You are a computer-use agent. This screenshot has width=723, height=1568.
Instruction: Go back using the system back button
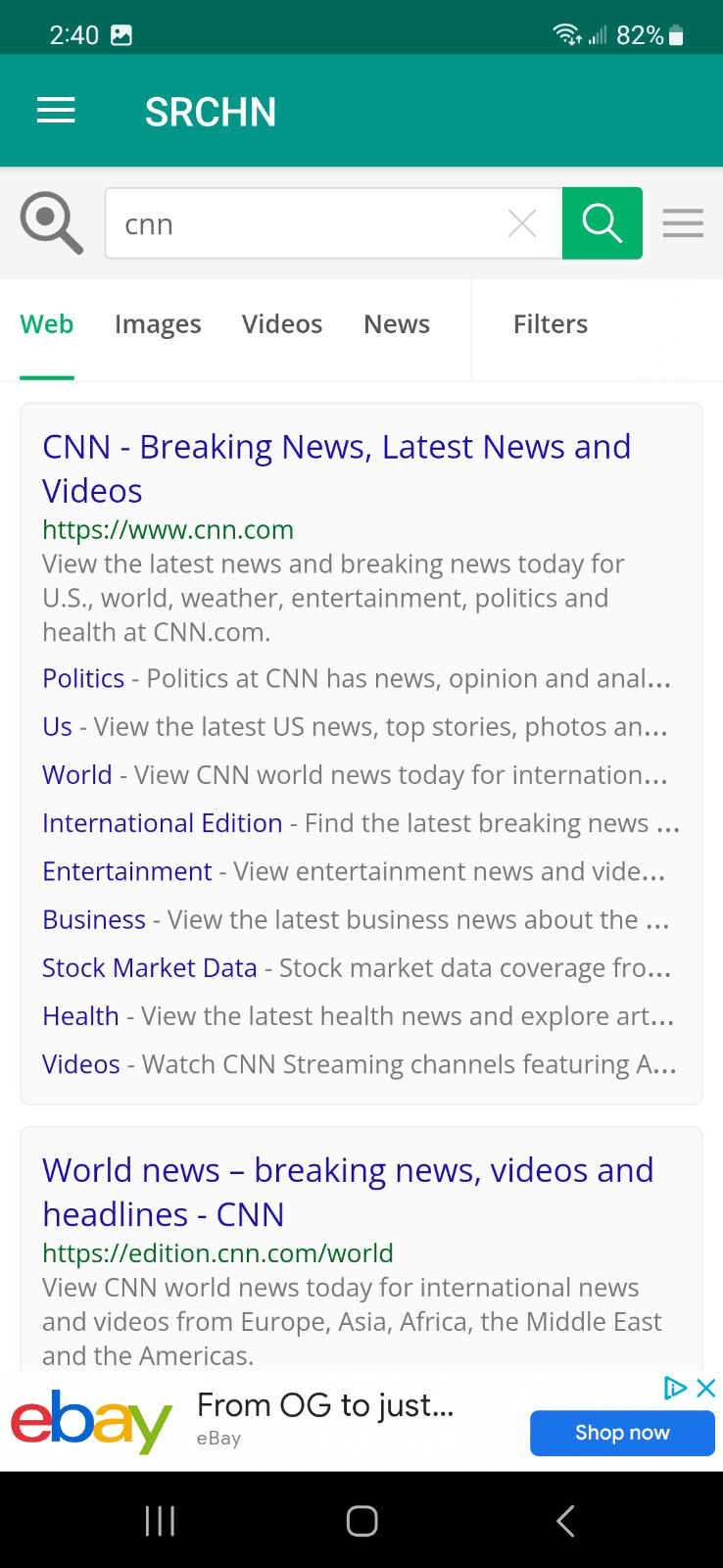pos(565,1520)
